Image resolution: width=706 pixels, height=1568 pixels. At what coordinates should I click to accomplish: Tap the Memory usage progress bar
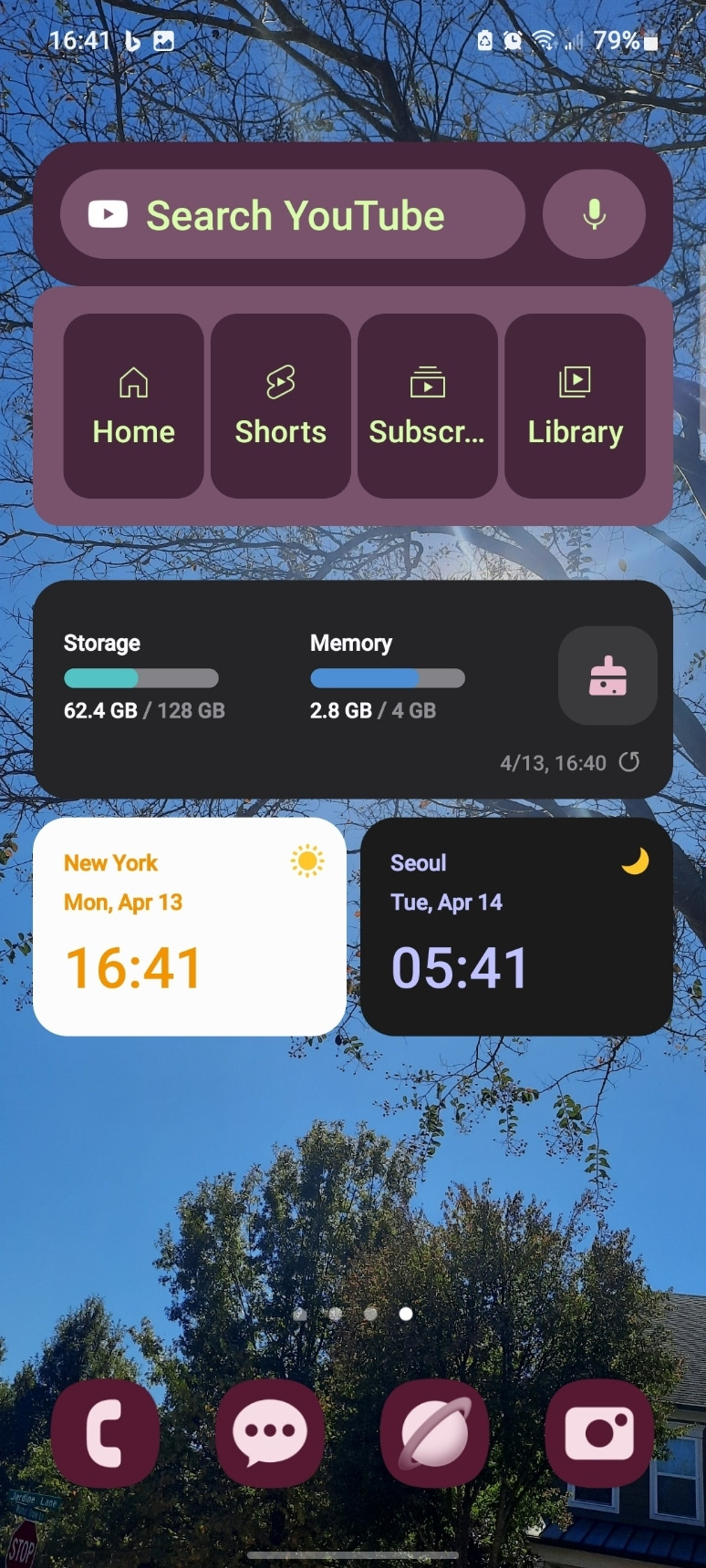pos(387,677)
